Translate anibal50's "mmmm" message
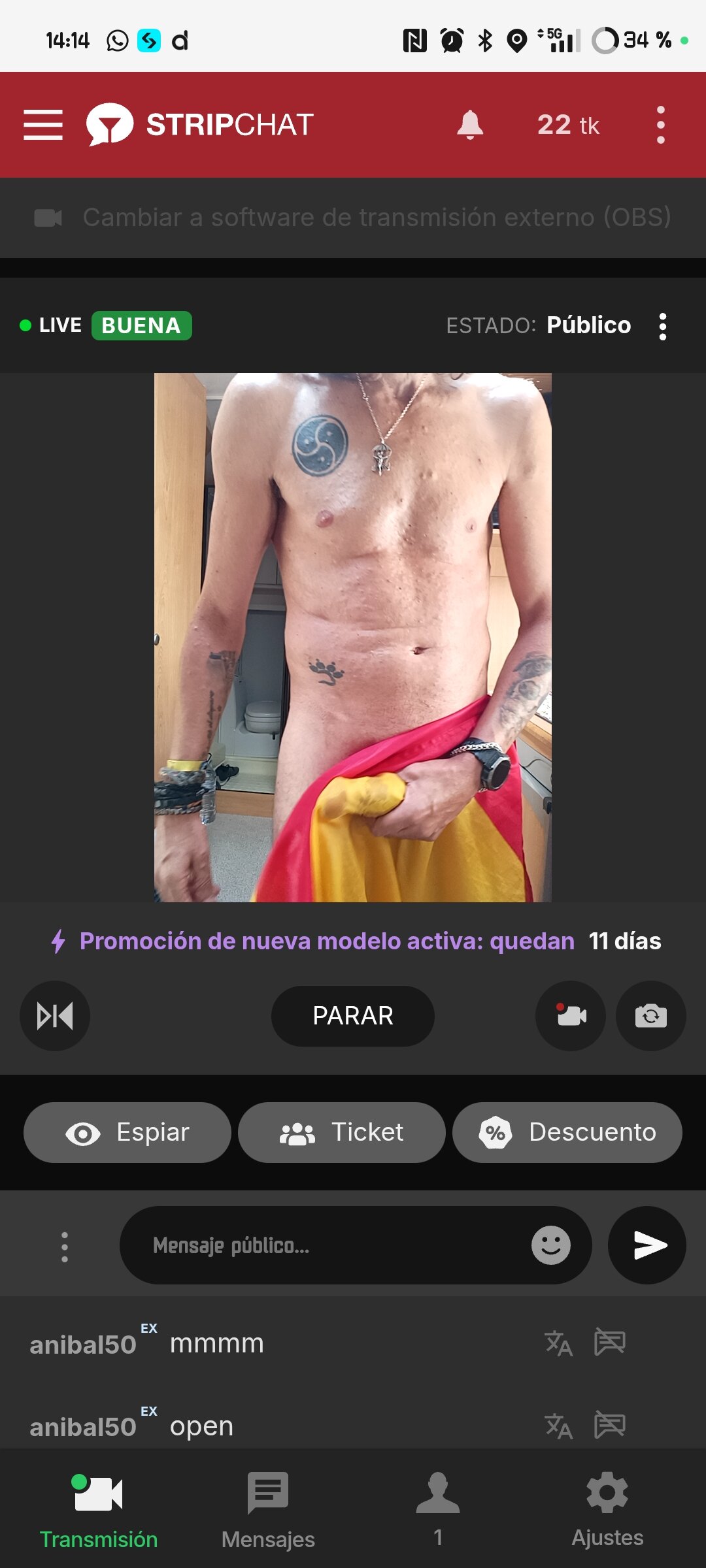 [x=559, y=1343]
